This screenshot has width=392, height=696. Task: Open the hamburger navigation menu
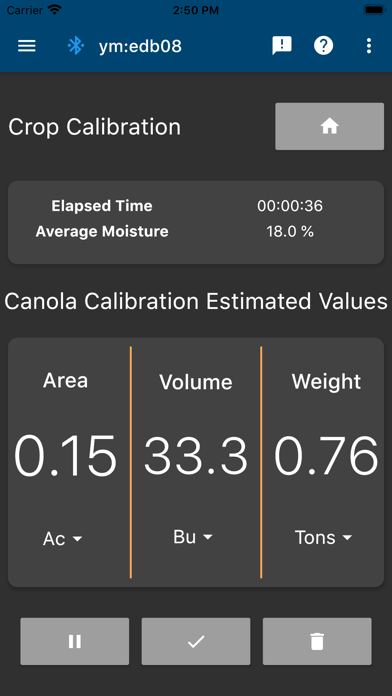pos(27,46)
